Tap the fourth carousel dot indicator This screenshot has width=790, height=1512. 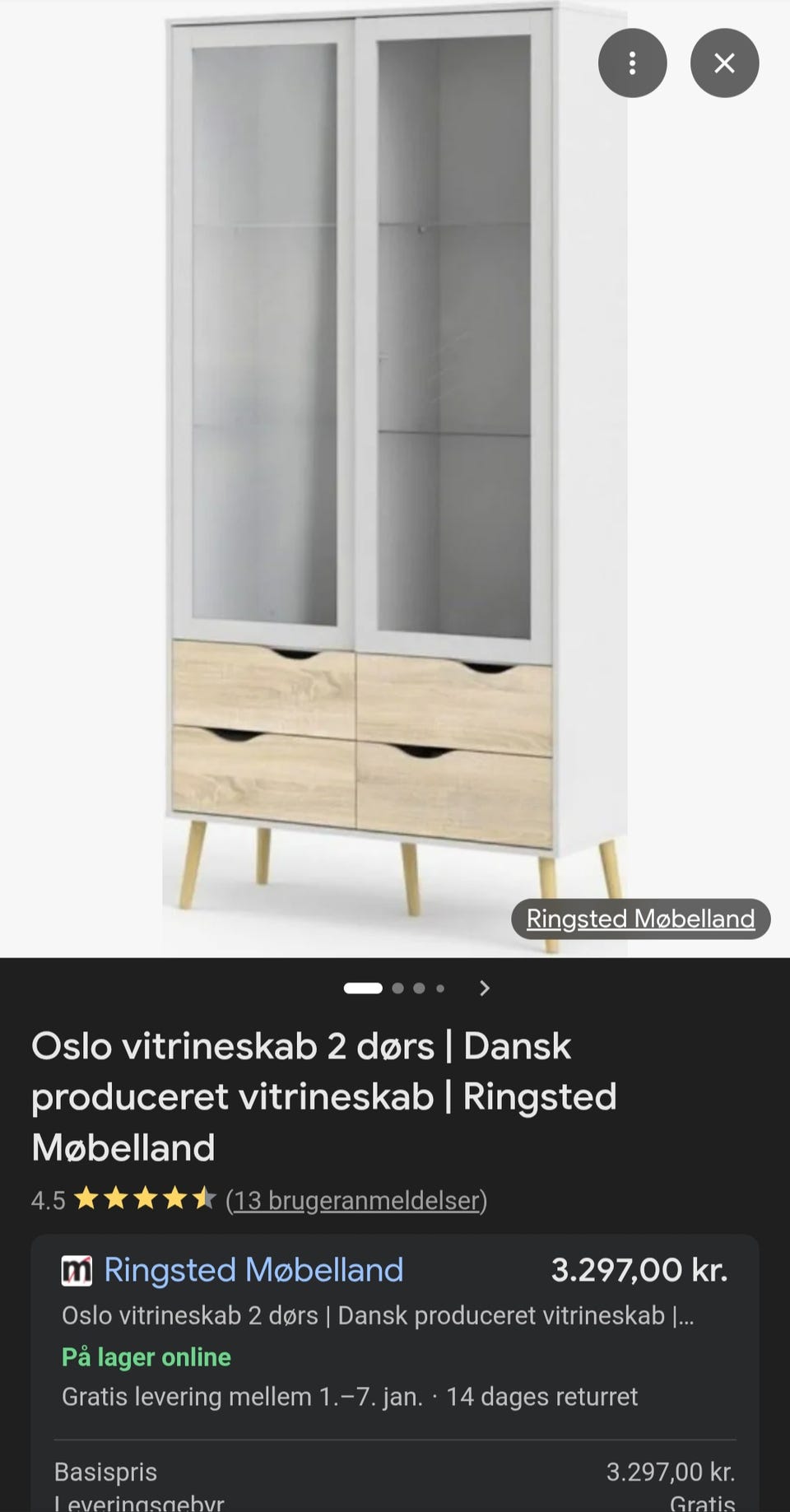(441, 989)
